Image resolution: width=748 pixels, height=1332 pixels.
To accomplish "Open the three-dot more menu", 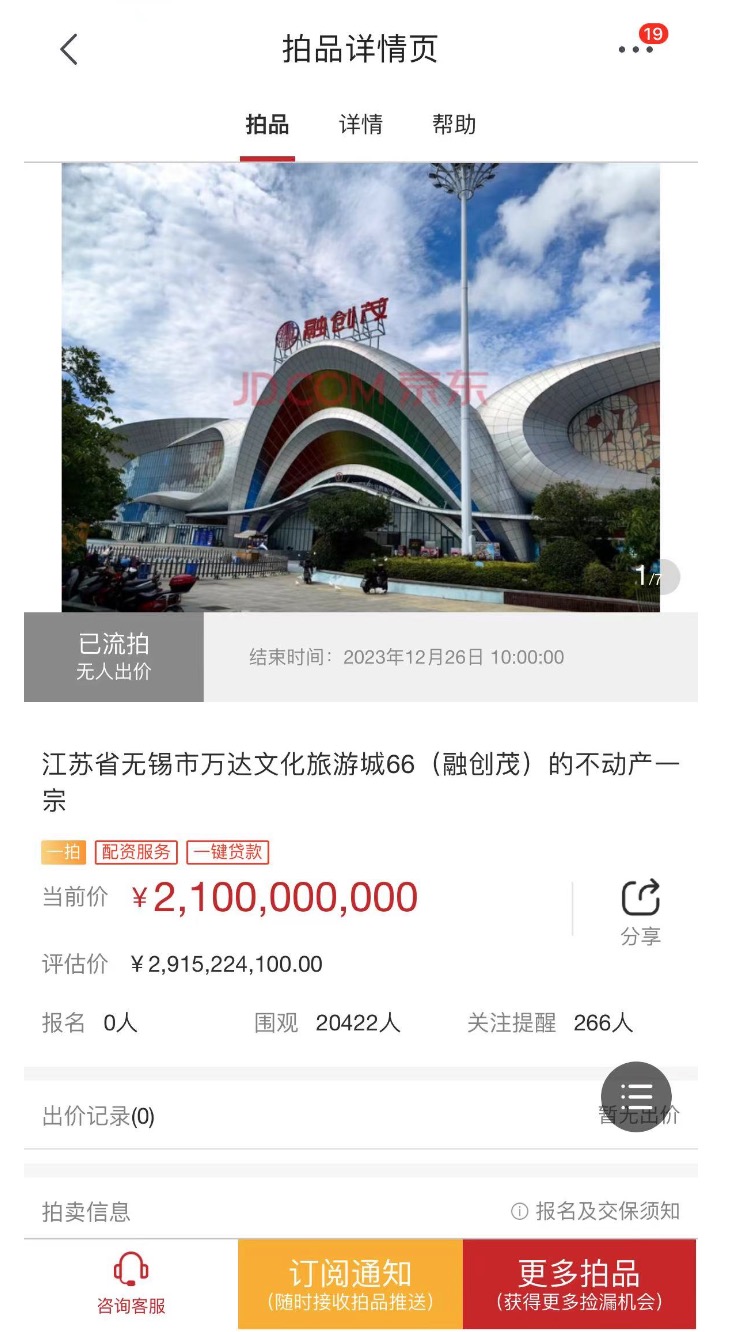I will [636, 49].
